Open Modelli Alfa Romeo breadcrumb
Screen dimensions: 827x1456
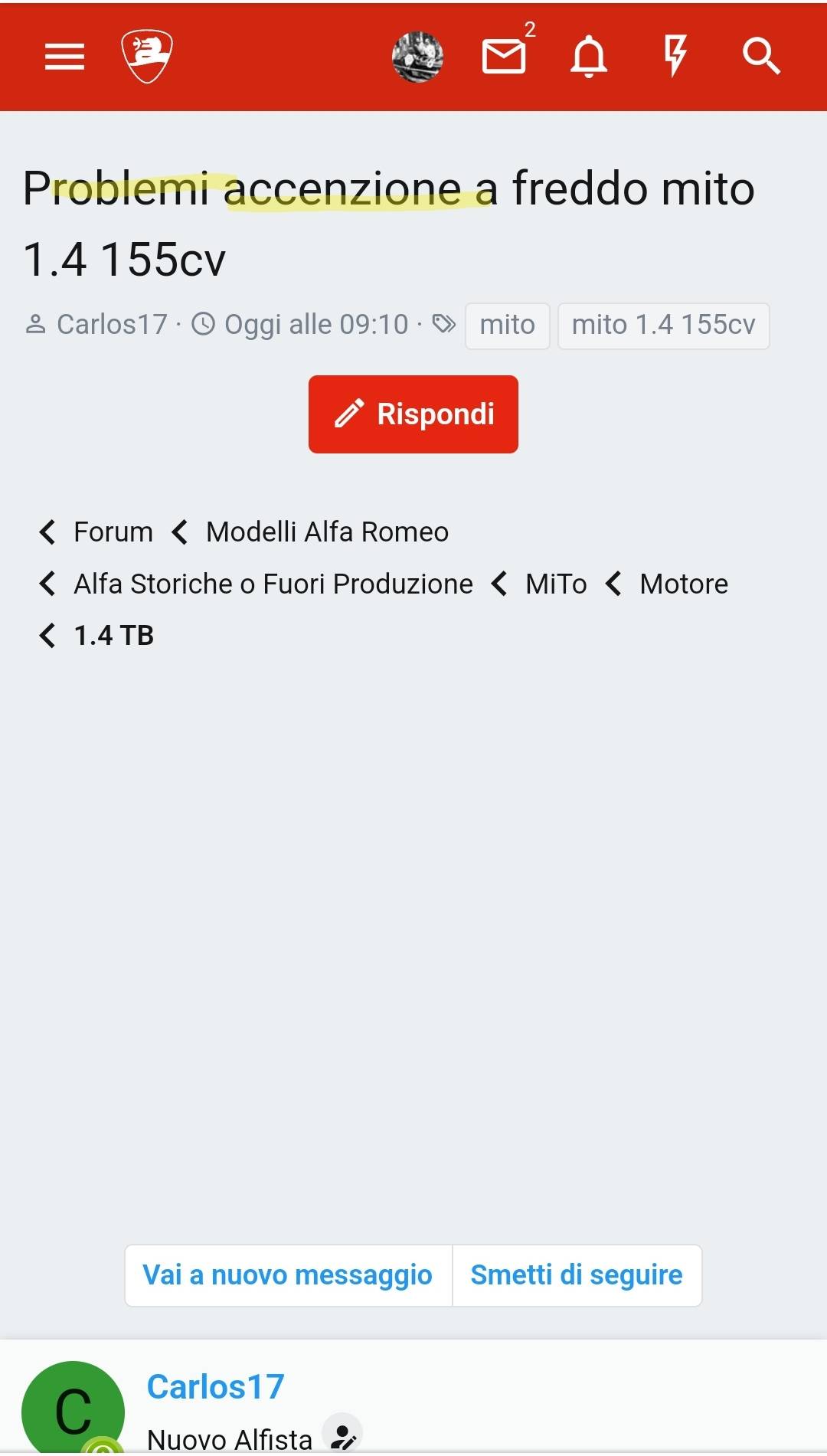point(327,532)
